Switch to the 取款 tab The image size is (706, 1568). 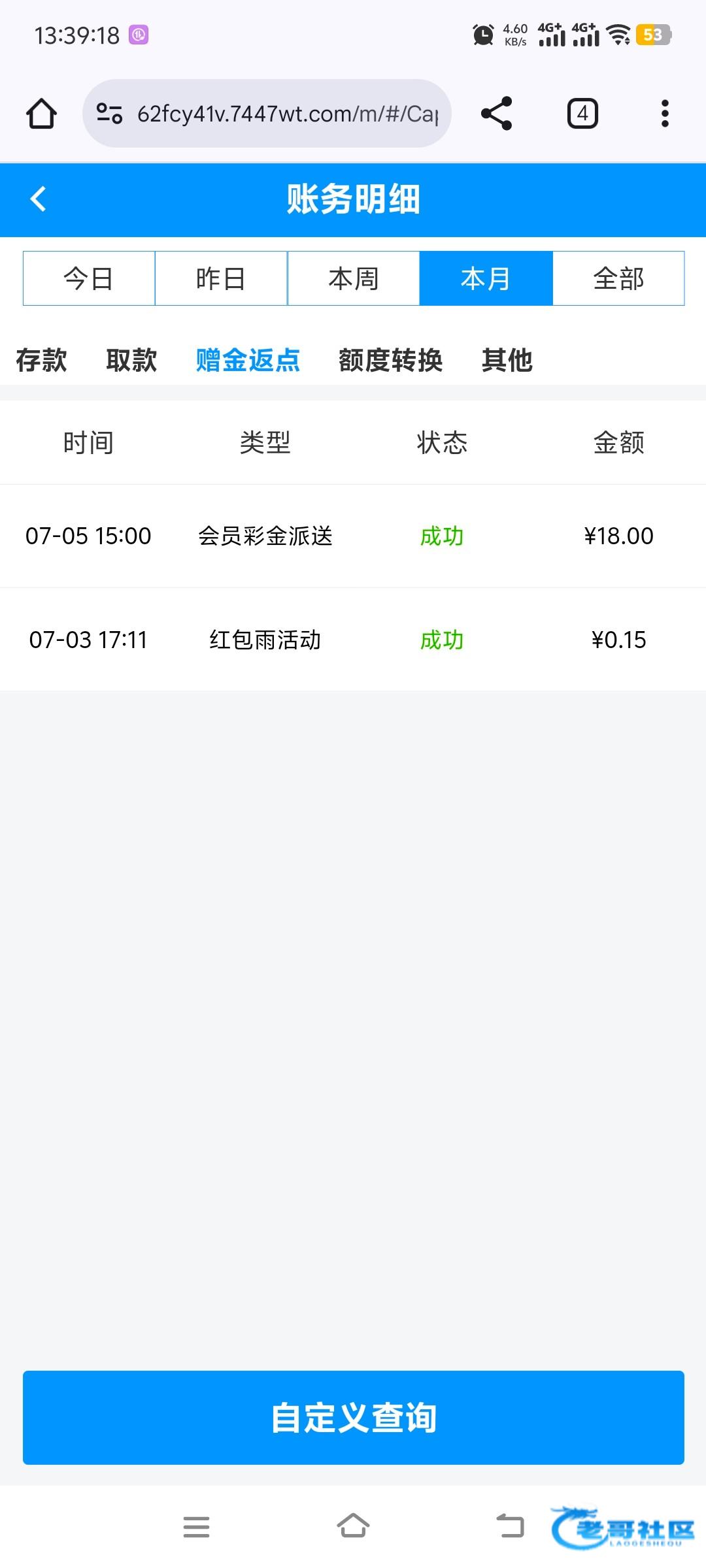(131, 360)
